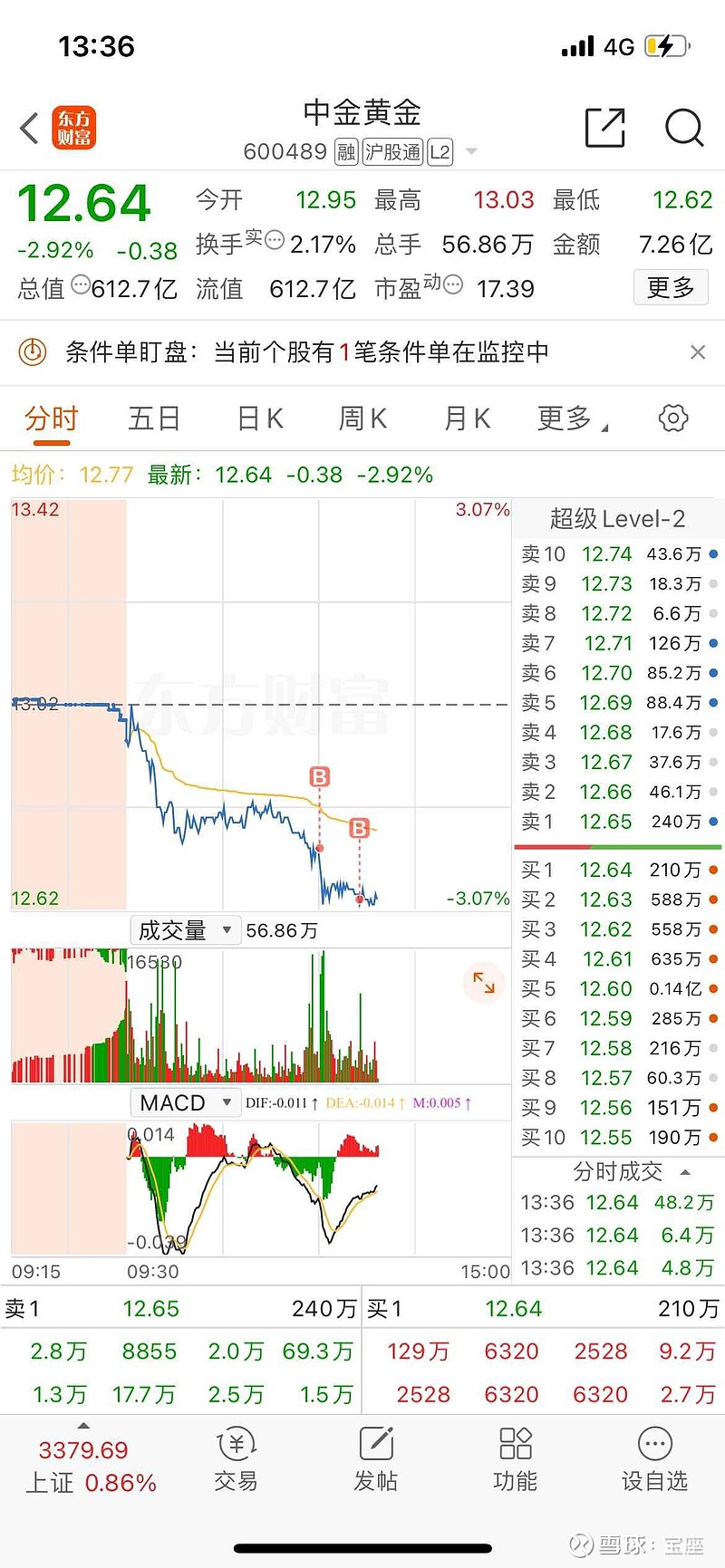
Task: Switch to the 日K chart tab
Action: [260, 418]
